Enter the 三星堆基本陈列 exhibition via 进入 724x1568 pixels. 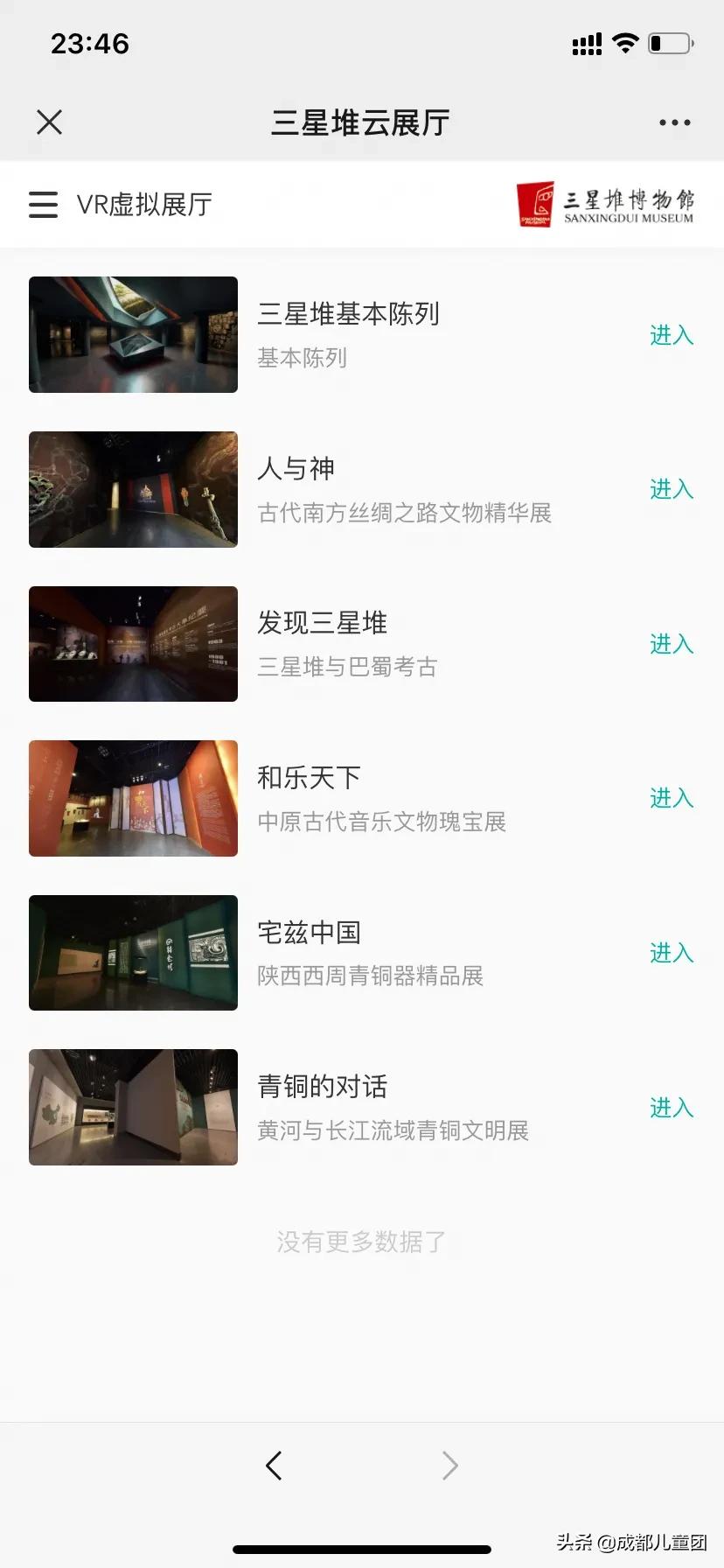click(x=671, y=335)
